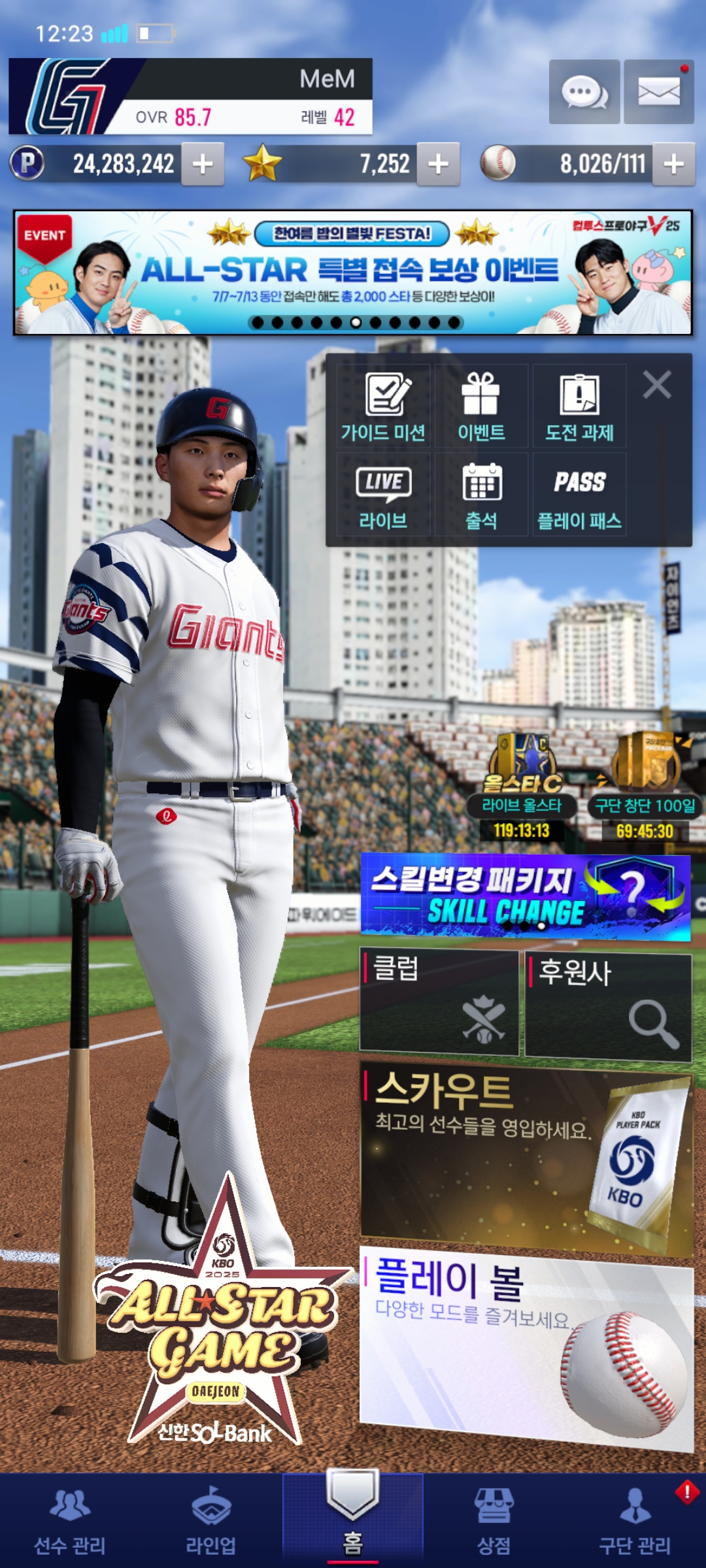Switch to the 구단 관리 tab

(635, 1520)
